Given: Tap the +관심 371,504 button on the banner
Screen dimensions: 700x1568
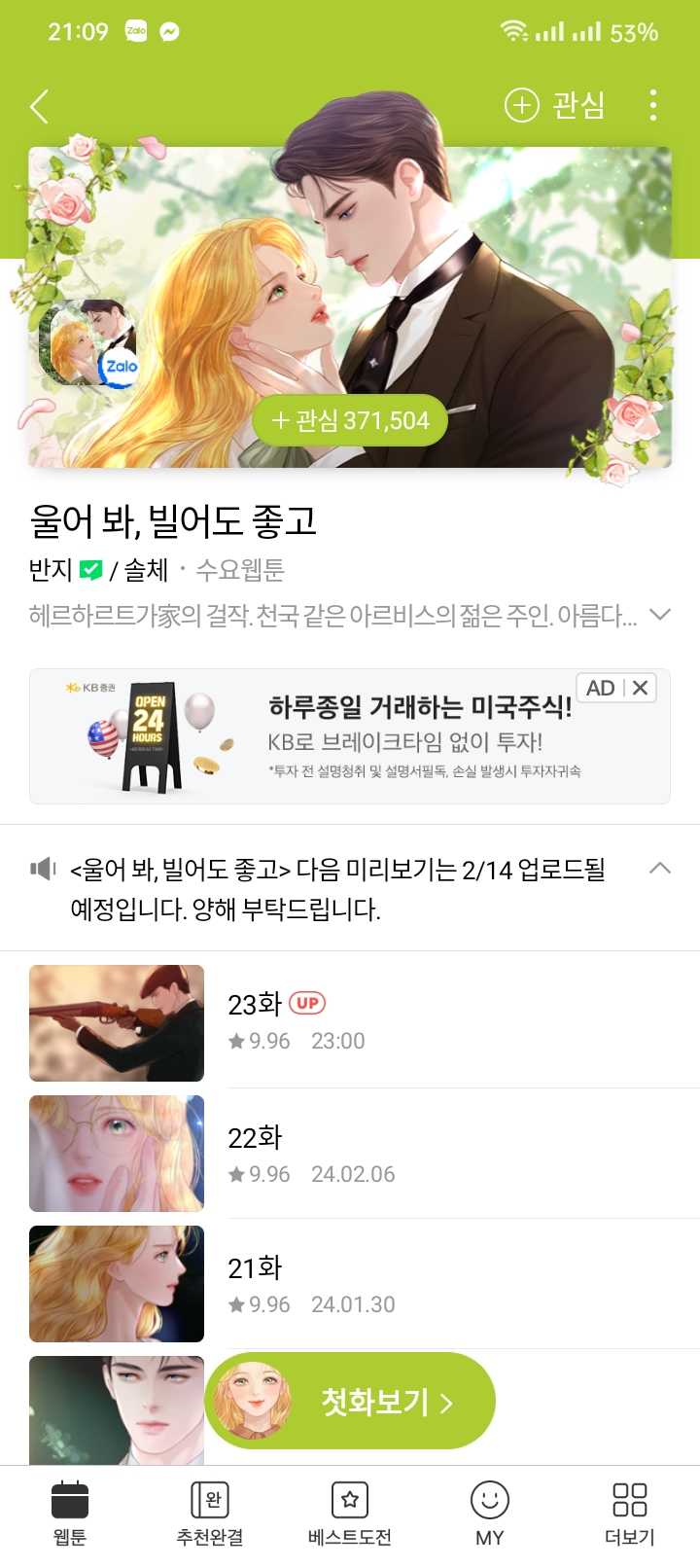Looking at the screenshot, I should coord(350,420).
